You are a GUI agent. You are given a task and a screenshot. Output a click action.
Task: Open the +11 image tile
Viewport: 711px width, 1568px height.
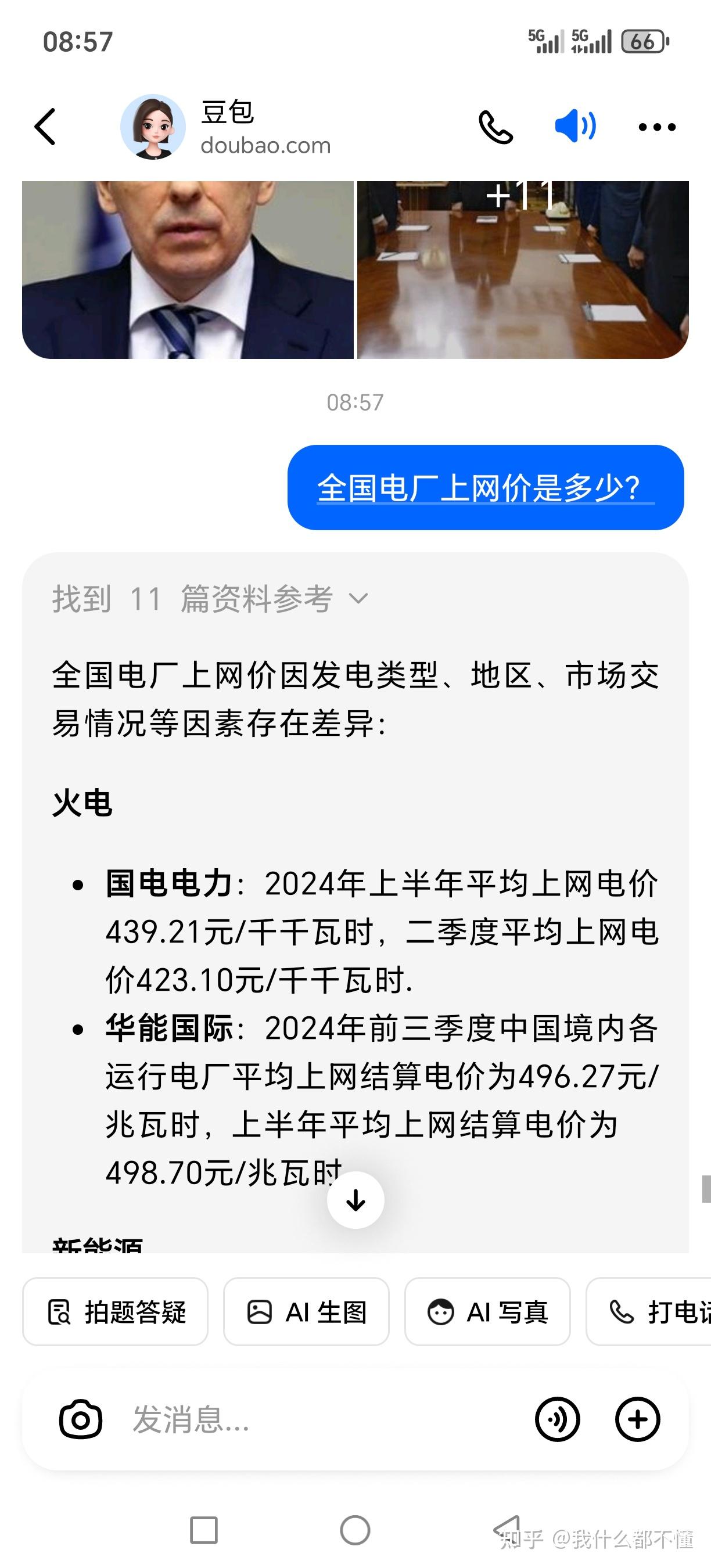pos(523,269)
